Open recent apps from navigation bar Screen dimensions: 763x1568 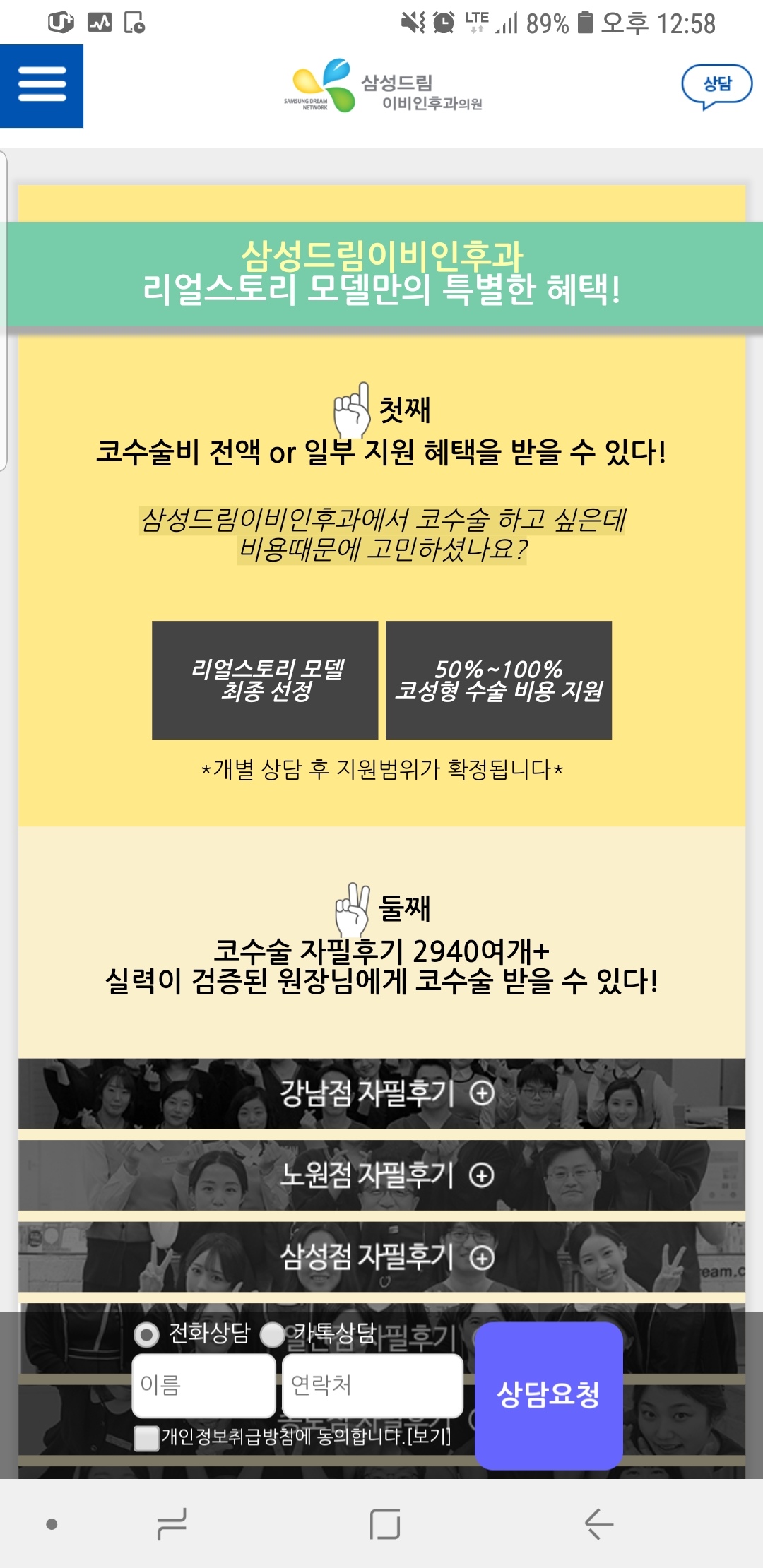point(172,1524)
